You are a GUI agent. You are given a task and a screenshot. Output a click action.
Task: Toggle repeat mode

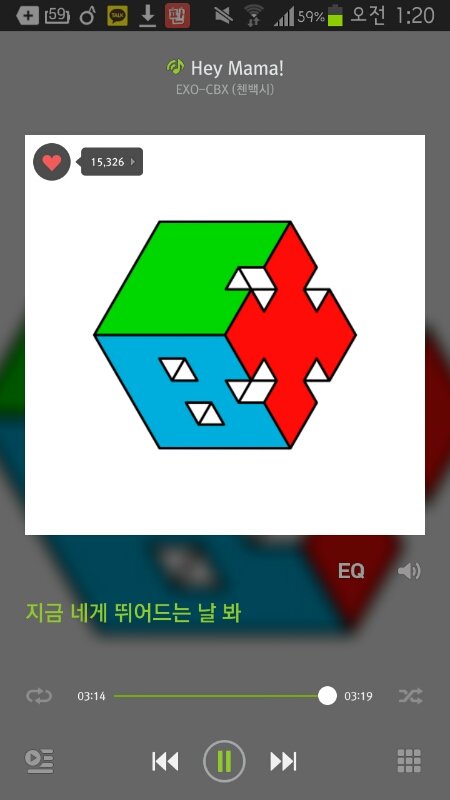39,696
